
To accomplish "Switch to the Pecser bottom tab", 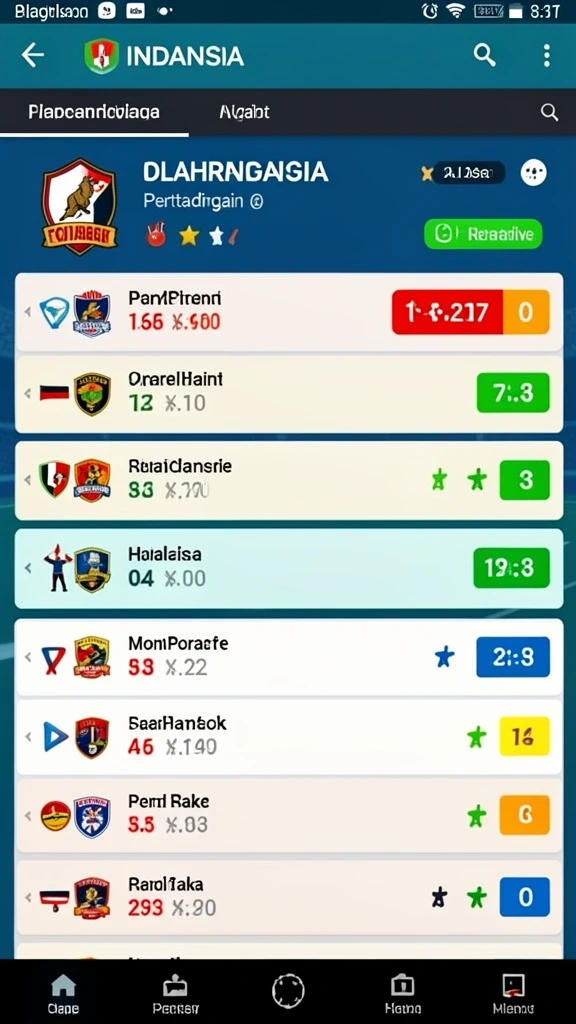I will pyautogui.click(x=175, y=995).
